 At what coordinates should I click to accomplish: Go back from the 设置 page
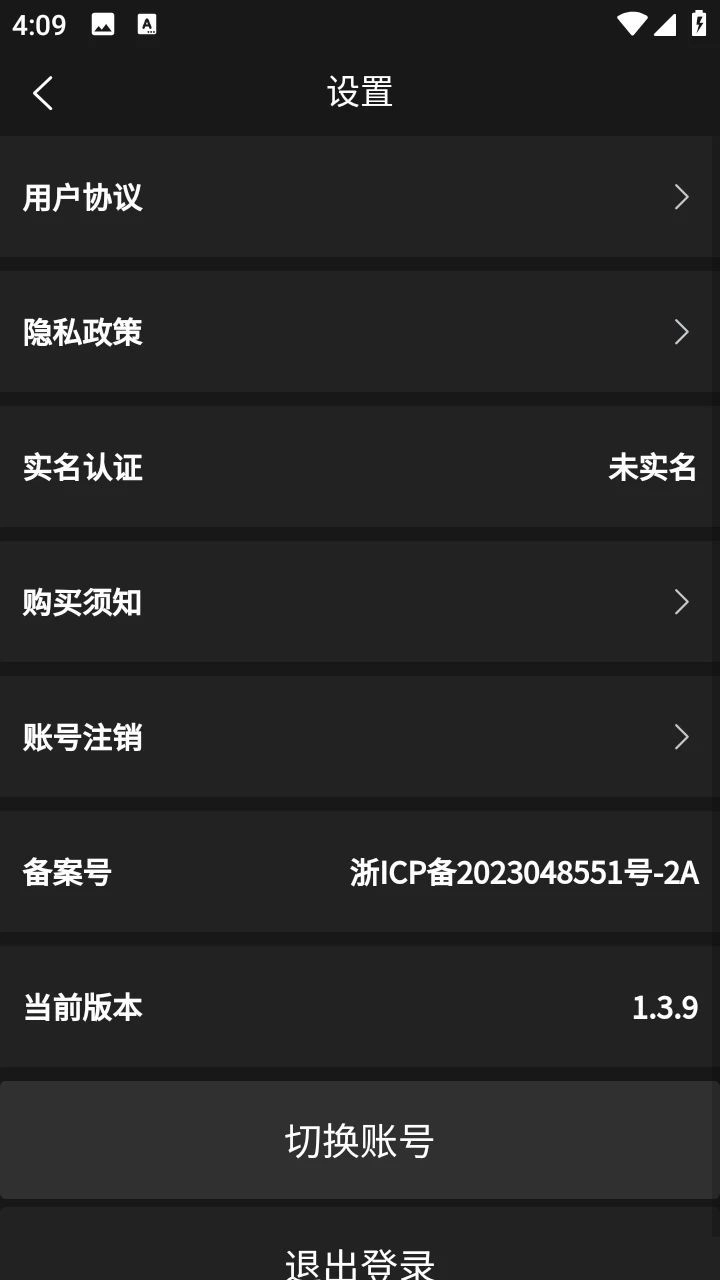pos(42,93)
